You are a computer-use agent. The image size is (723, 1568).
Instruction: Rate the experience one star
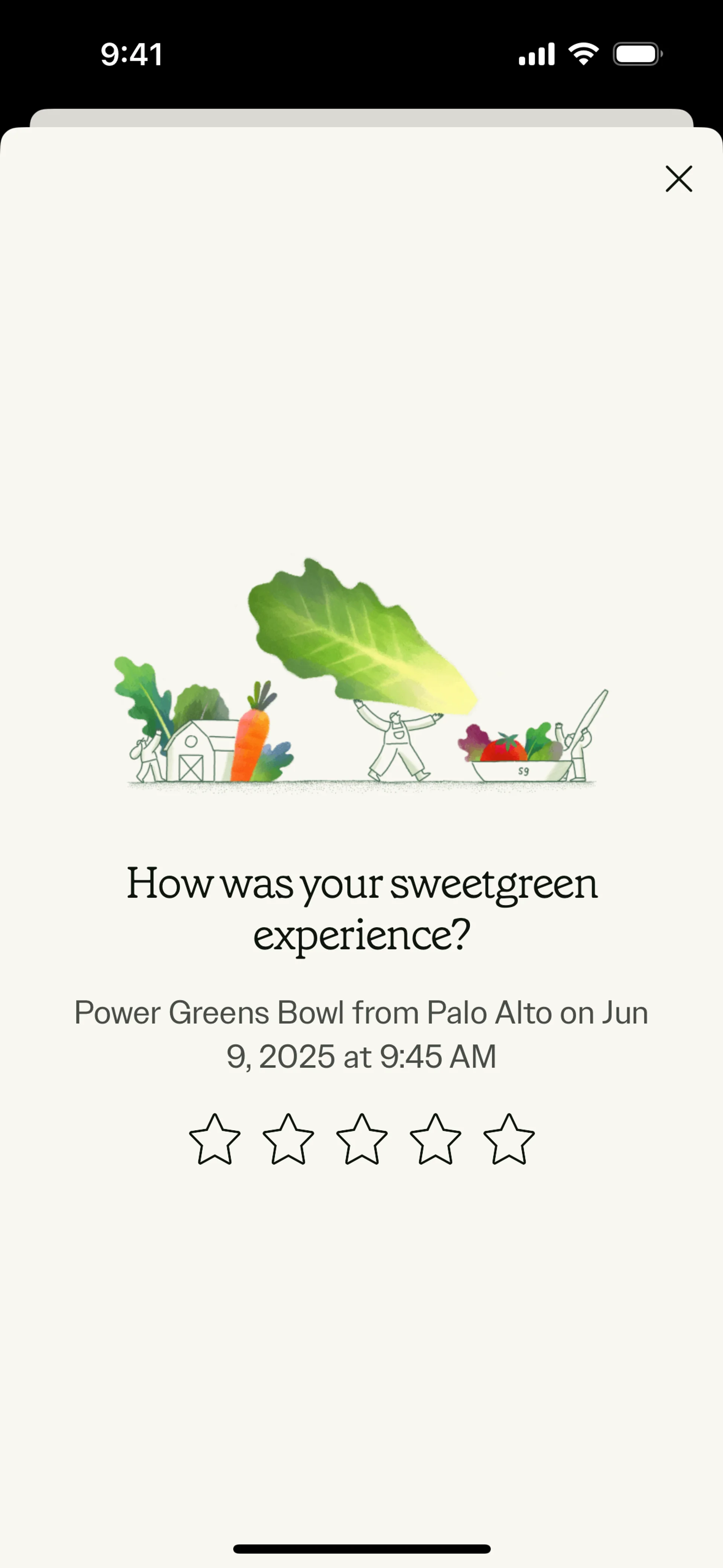click(x=215, y=1140)
